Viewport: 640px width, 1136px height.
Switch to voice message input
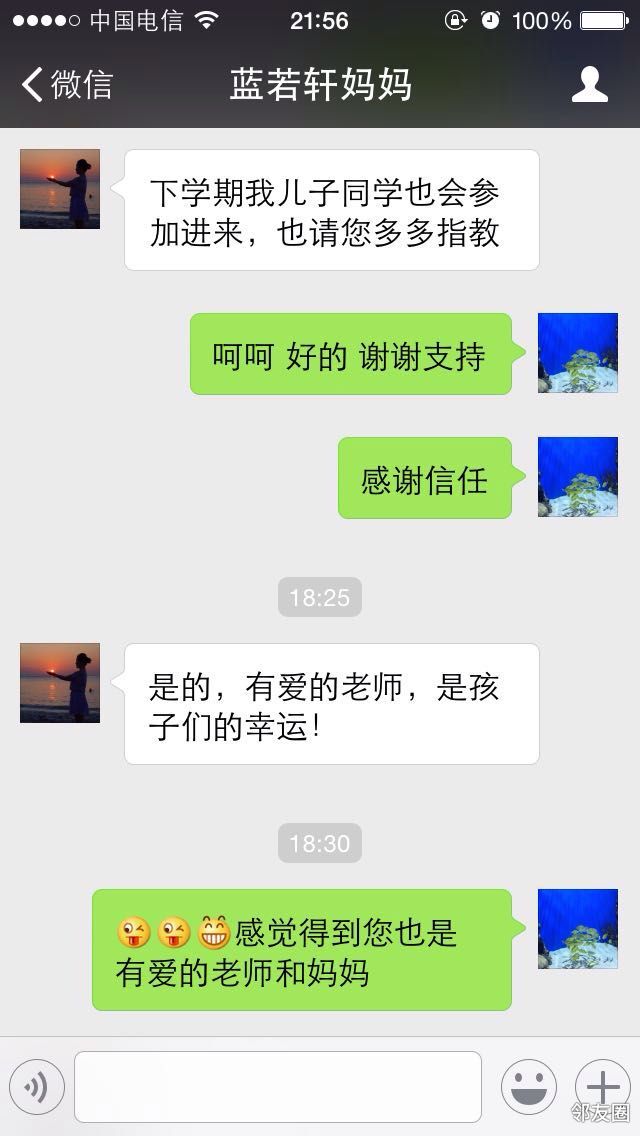pos(37,1086)
